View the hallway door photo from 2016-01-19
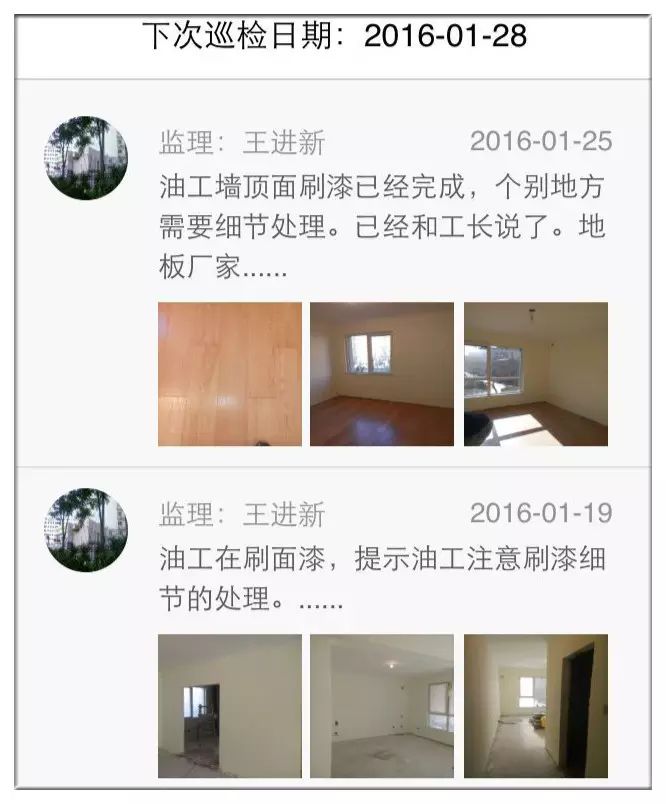This screenshot has width=666, height=804. pos(536,706)
